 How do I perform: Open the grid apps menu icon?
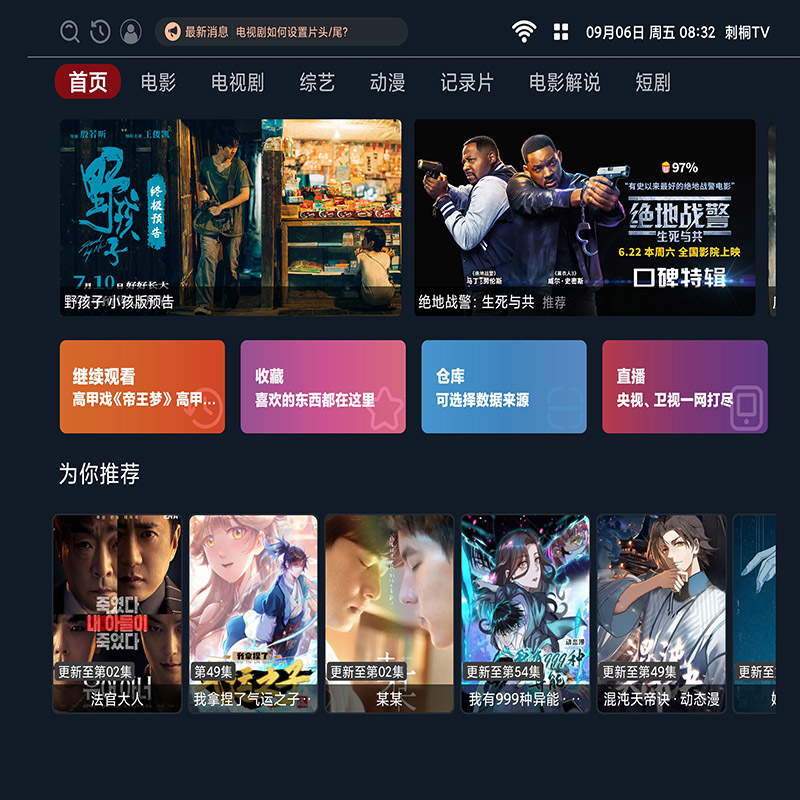click(561, 32)
